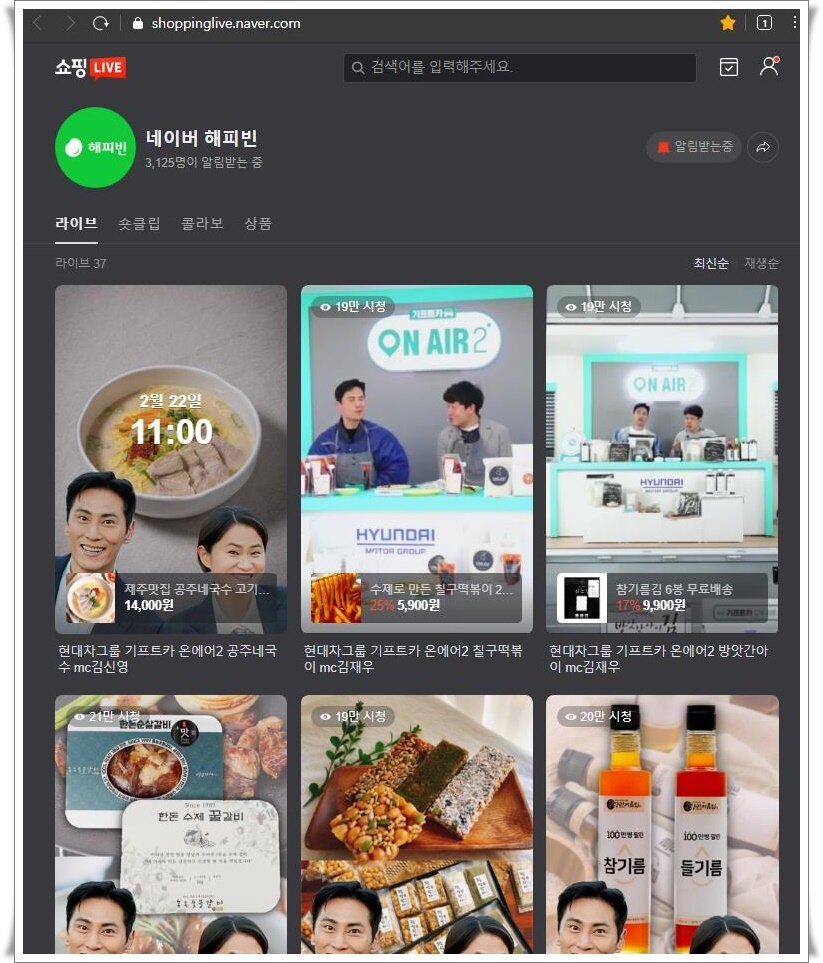Share the 네이버 해피빈 channel
Screen dimensions: 823x963
tap(763, 147)
